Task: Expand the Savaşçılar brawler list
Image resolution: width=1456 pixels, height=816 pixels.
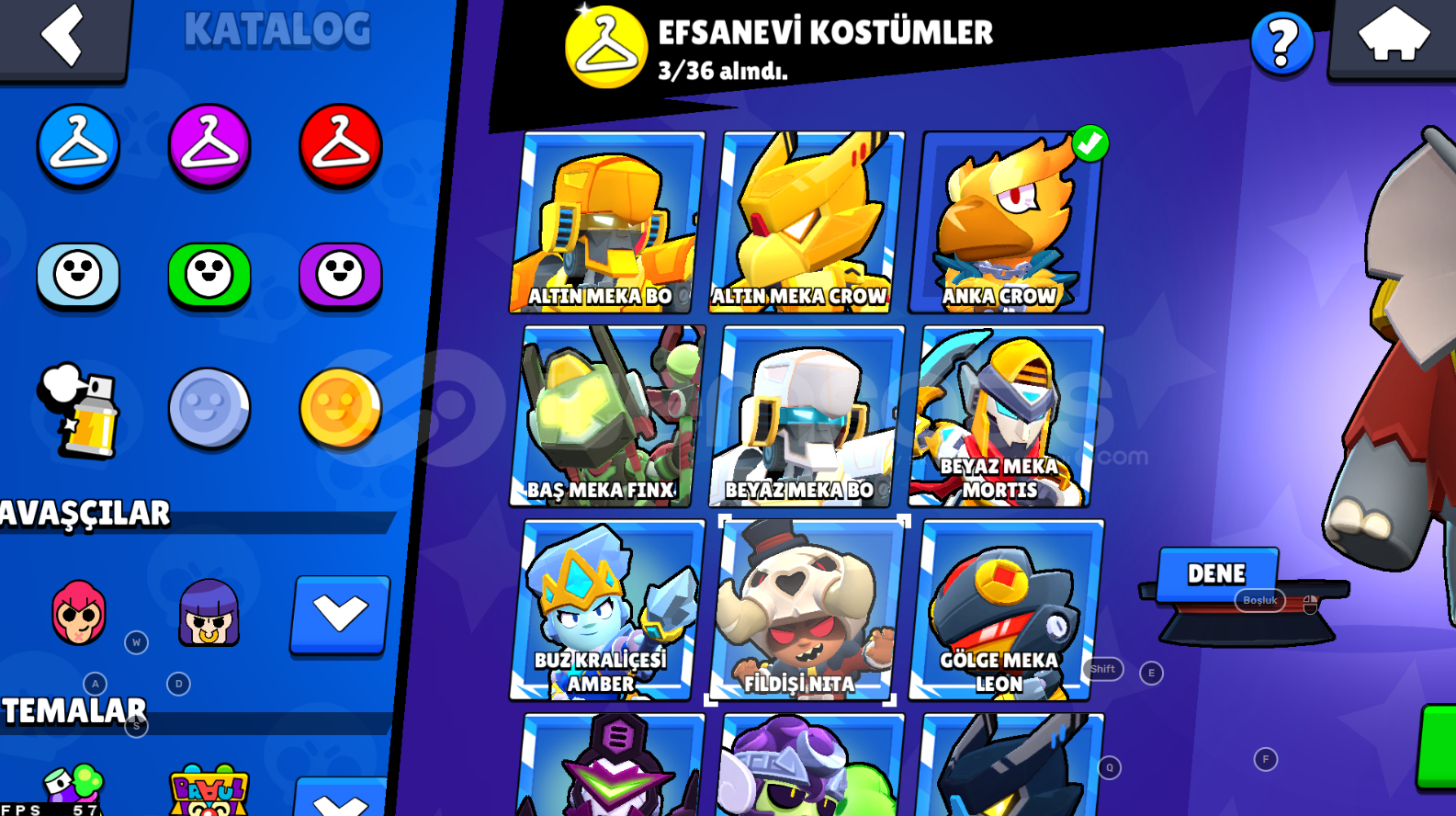Action: [x=340, y=614]
